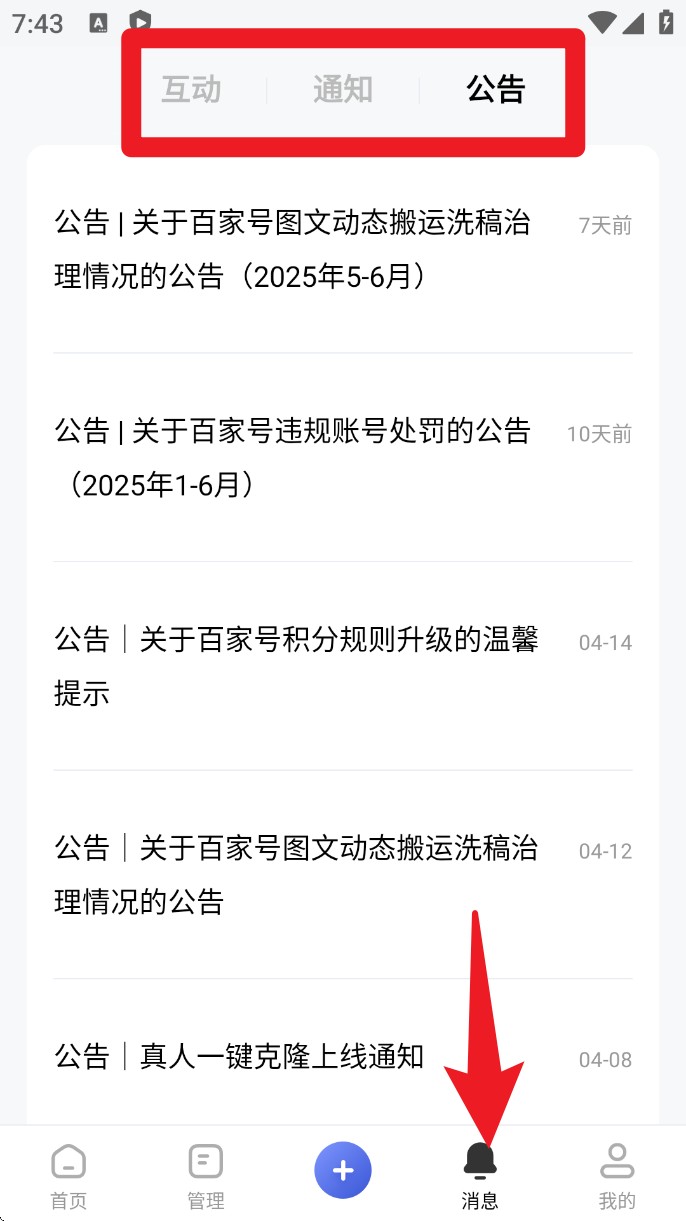The image size is (686, 1221).
Task: Select the 消息 bell tab
Action: pyautogui.click(x=480, y=1175)
